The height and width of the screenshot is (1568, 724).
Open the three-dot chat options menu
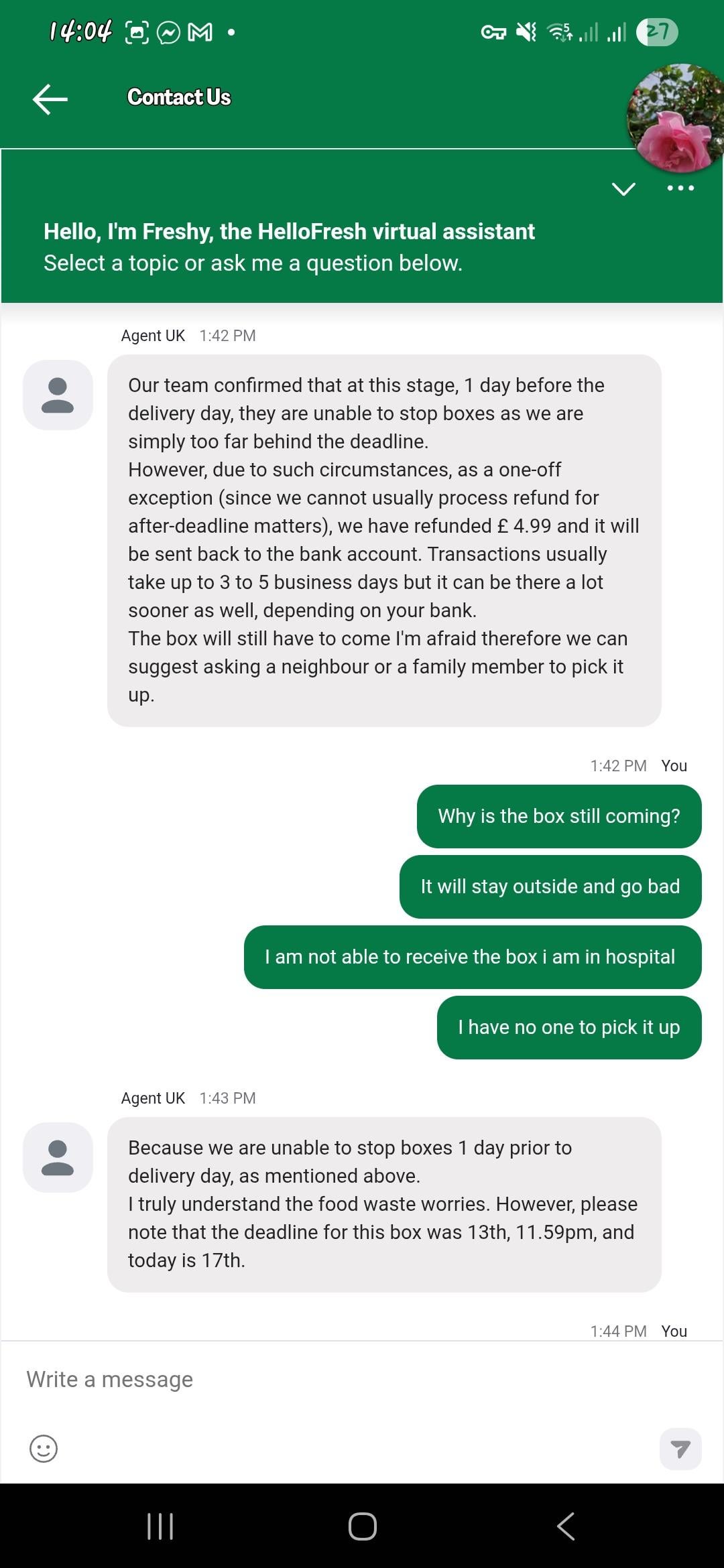[680, 188]
